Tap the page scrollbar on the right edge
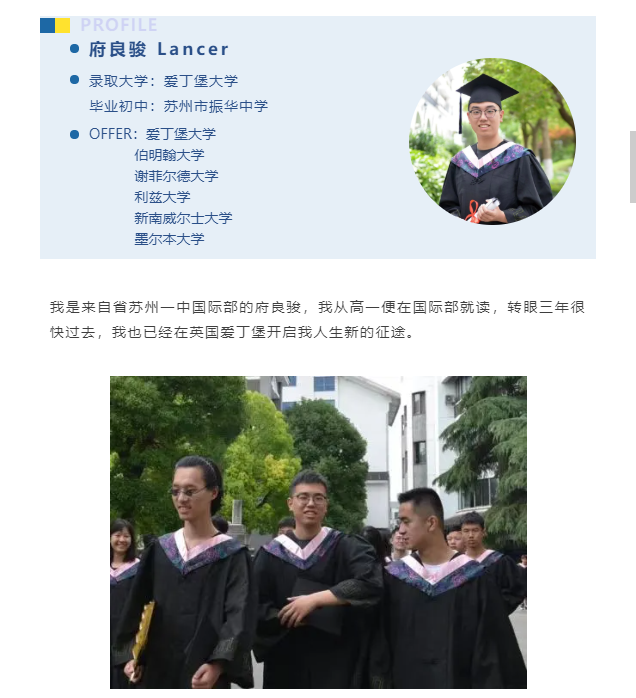 (x=632, y=166)
